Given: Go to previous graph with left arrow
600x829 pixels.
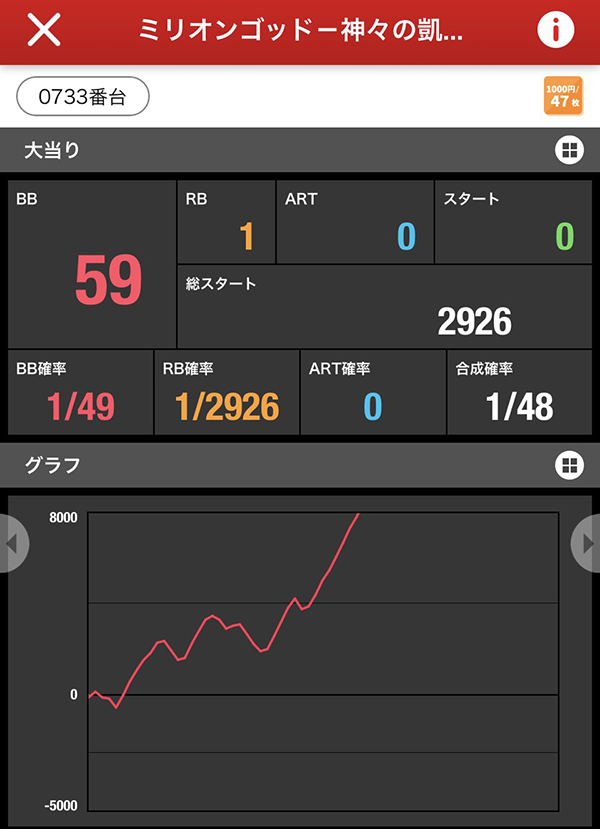Looking at the screenshot, I should coord(12,543).
